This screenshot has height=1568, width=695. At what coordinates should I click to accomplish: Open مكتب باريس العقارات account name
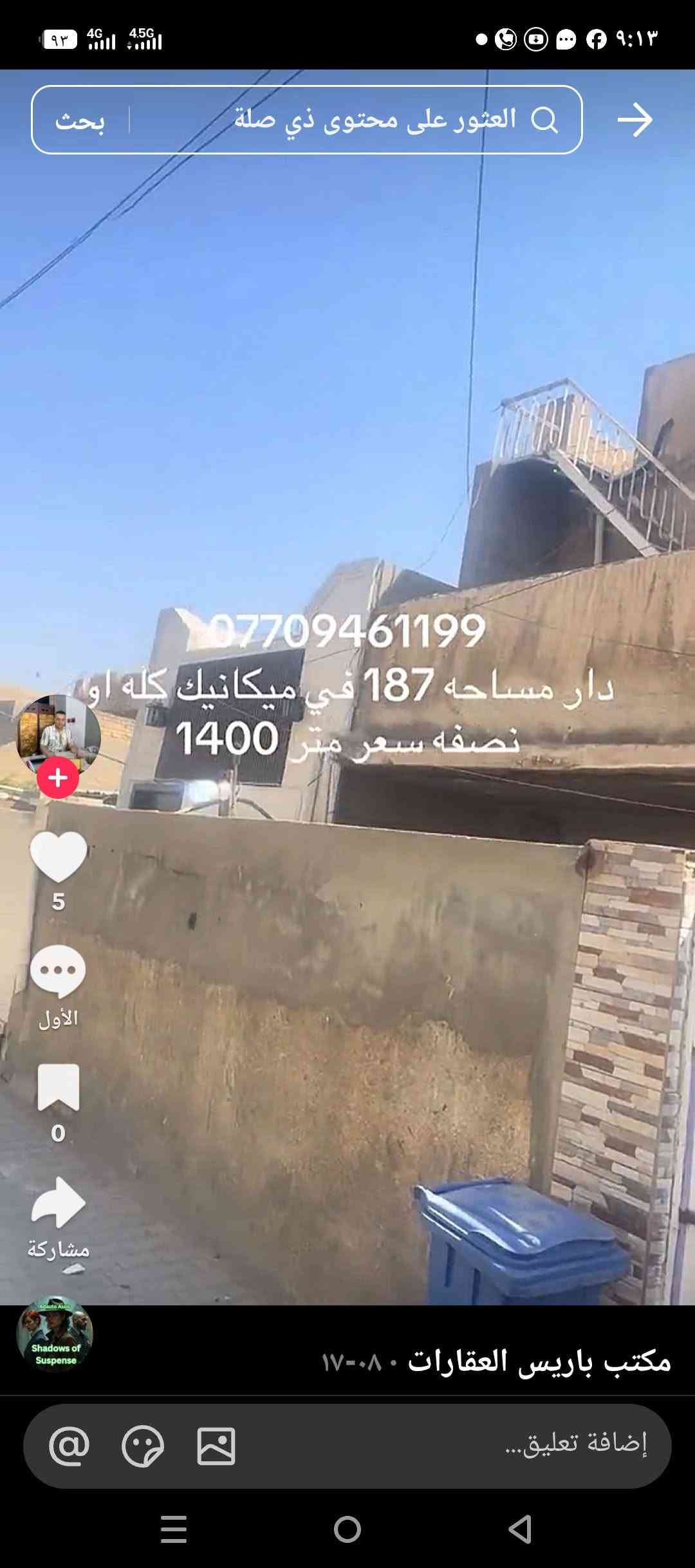(x=539, y=1361)
